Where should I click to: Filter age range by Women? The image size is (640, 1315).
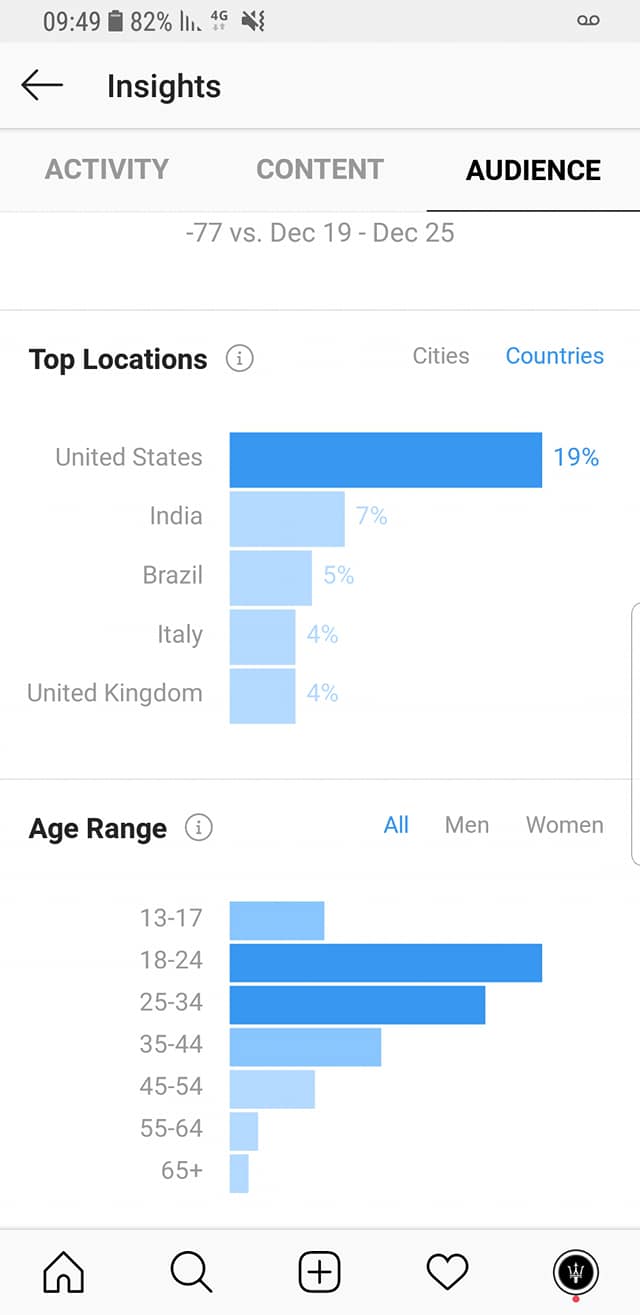[565, 825]
